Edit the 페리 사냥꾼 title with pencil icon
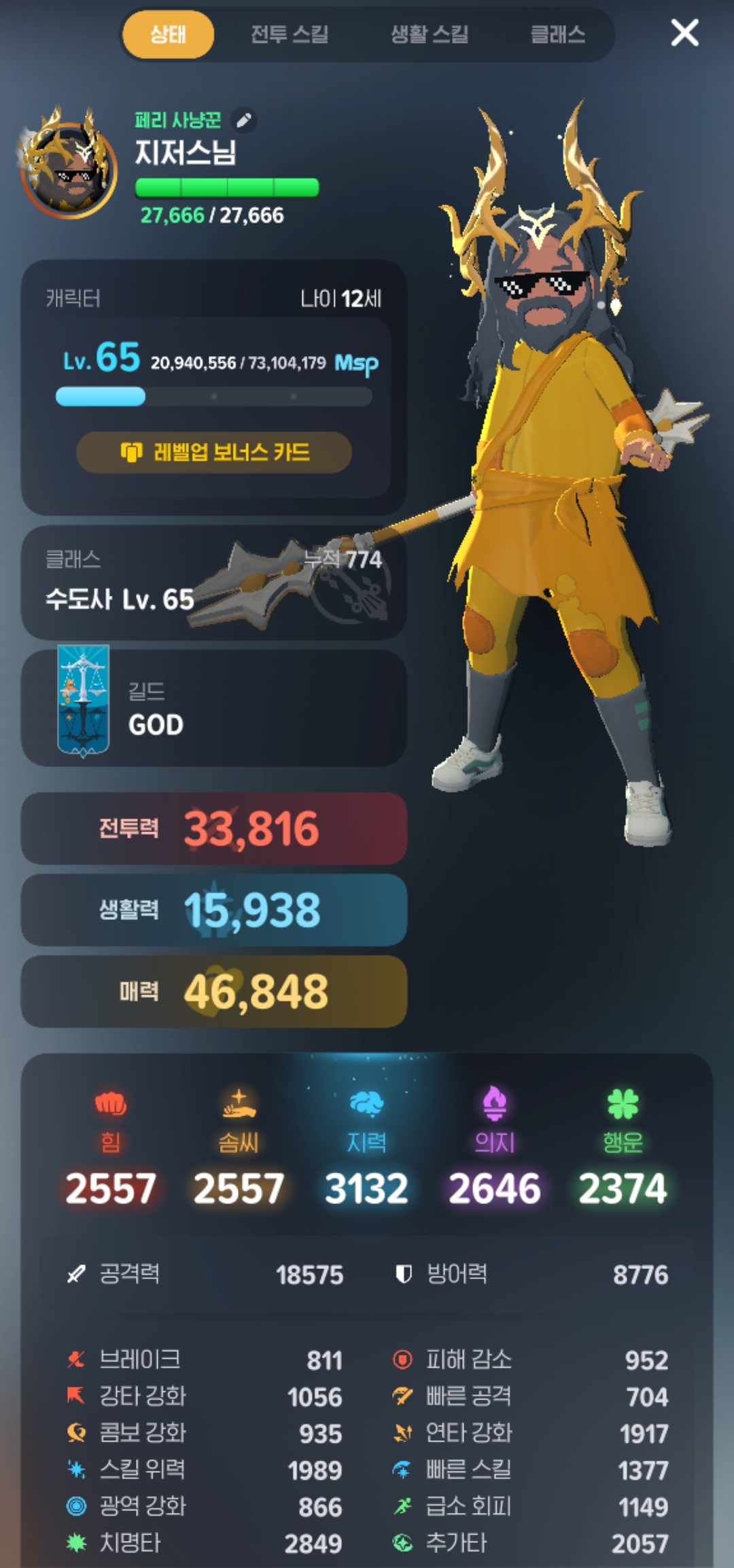 [244, 121]
